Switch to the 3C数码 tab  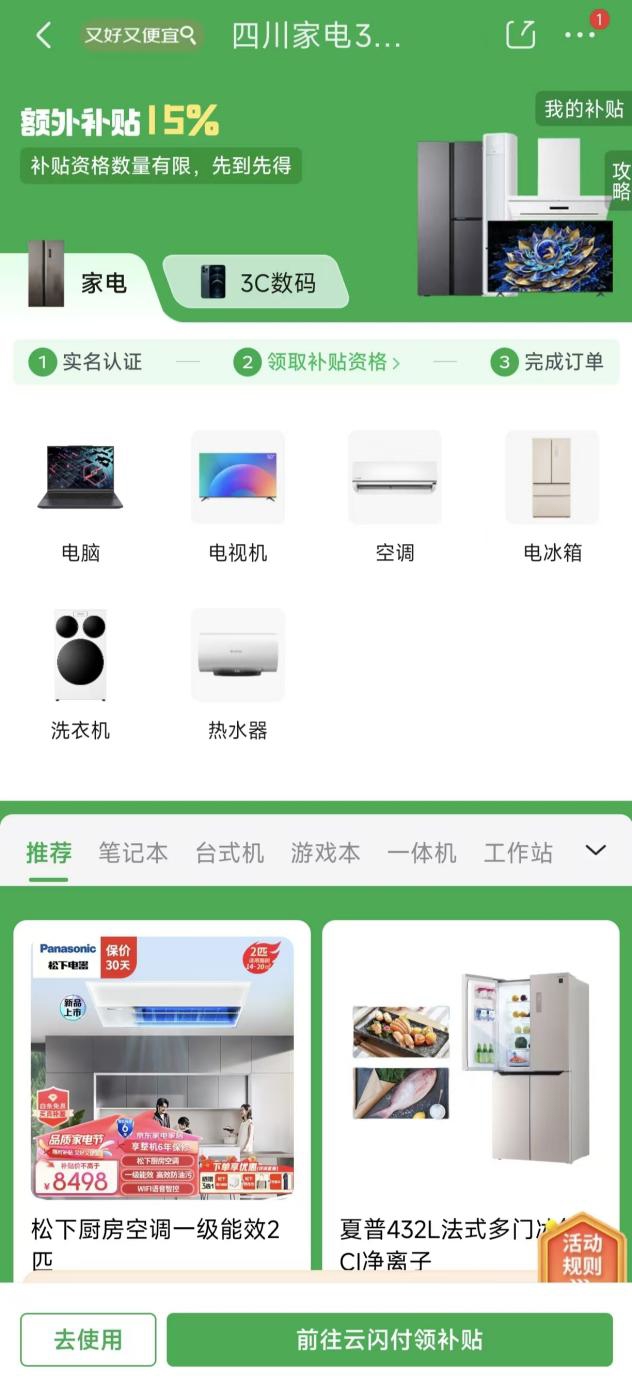[x=257, y=282]
